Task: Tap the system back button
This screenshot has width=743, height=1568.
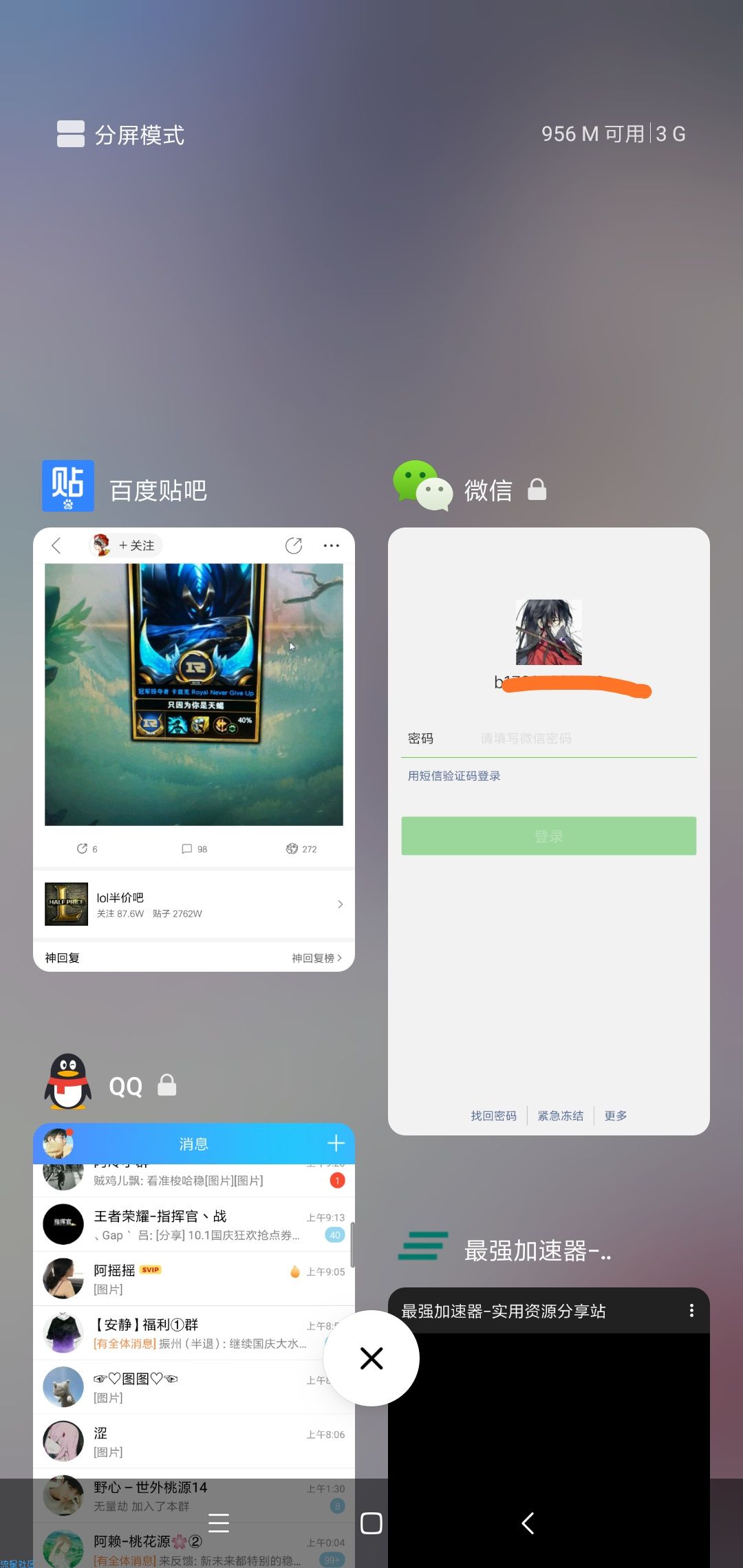Action: coord(528,1523)
